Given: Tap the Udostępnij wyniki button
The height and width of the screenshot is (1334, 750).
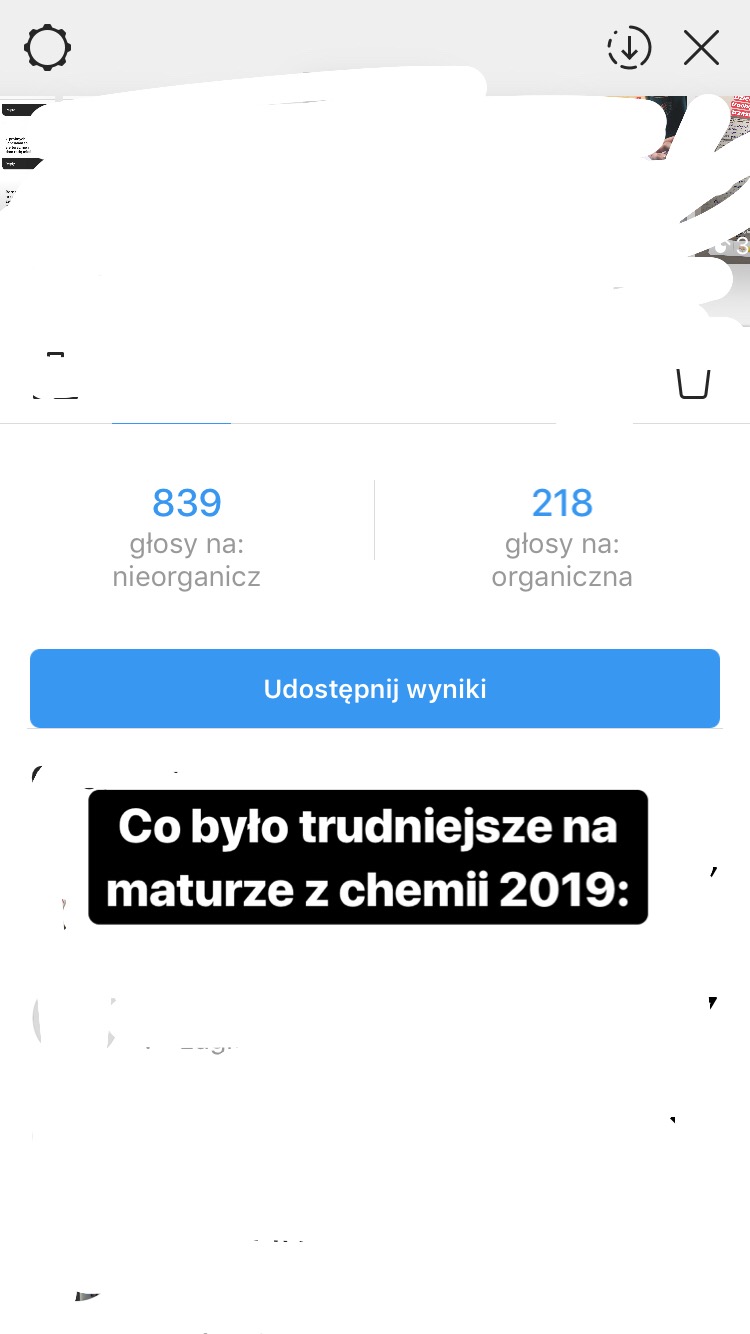Looking at the screenshot, I should [x=375, y=689].
